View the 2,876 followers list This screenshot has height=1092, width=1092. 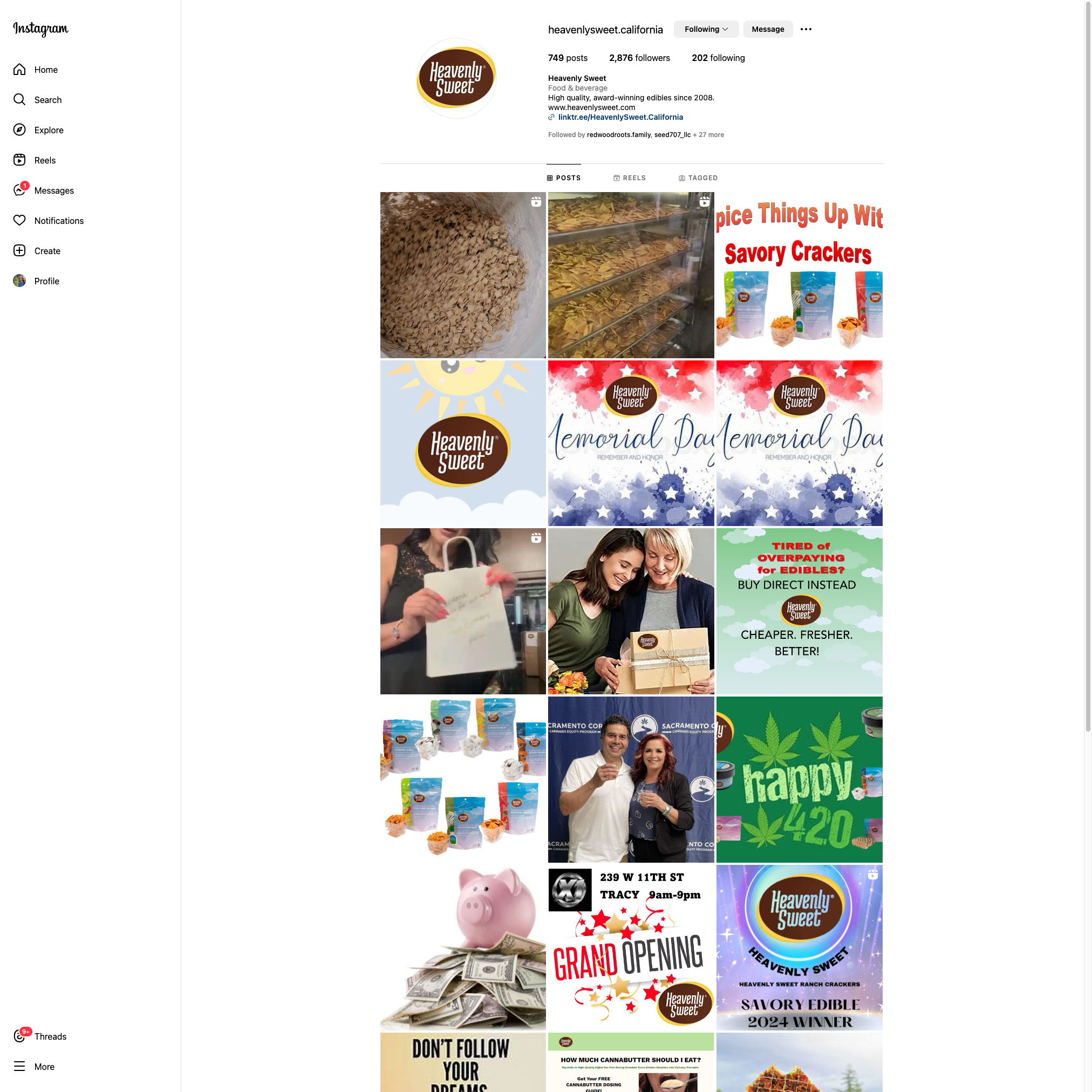pos(639,58)
